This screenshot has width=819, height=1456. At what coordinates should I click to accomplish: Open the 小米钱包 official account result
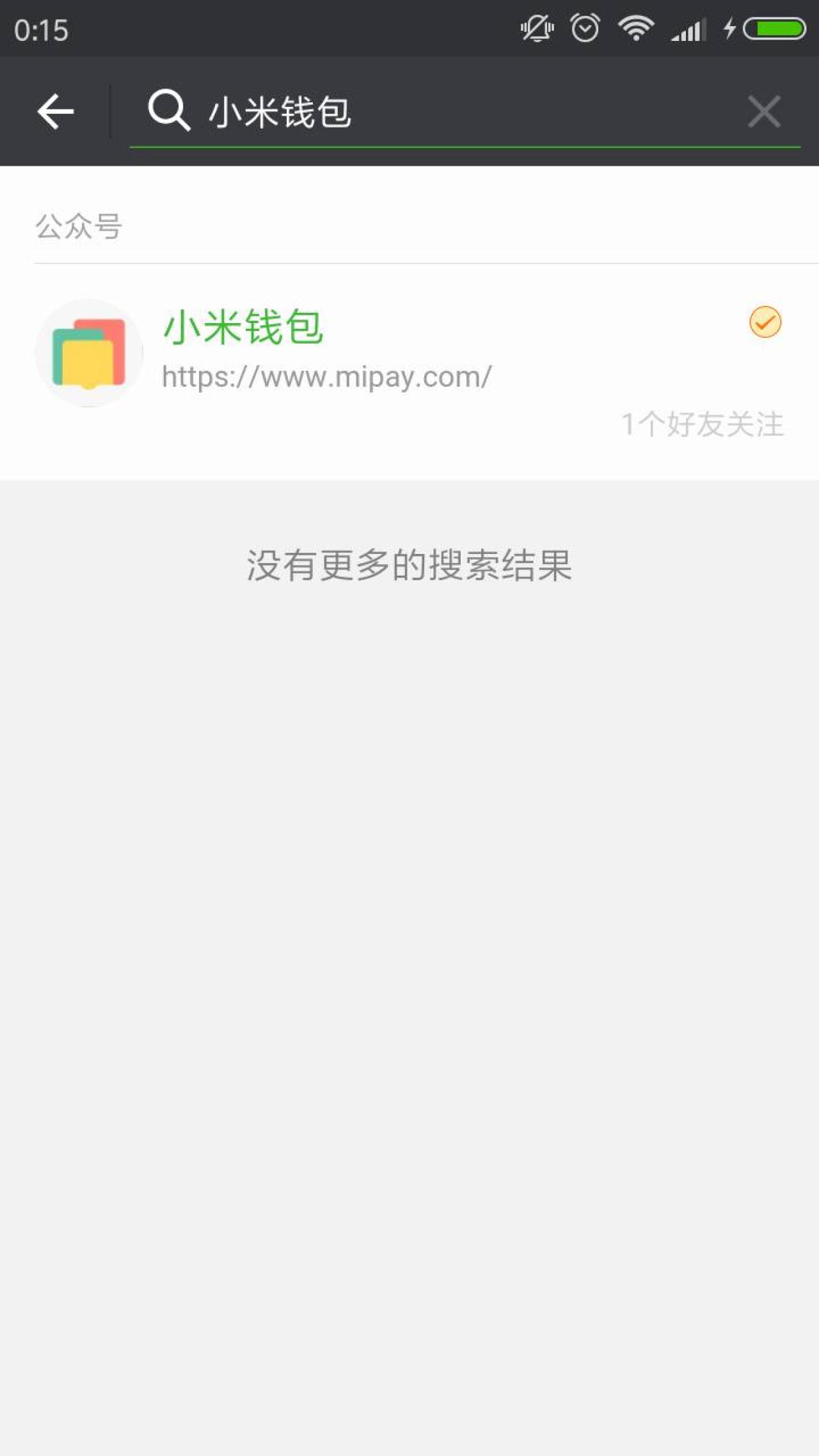coord(409,358)
